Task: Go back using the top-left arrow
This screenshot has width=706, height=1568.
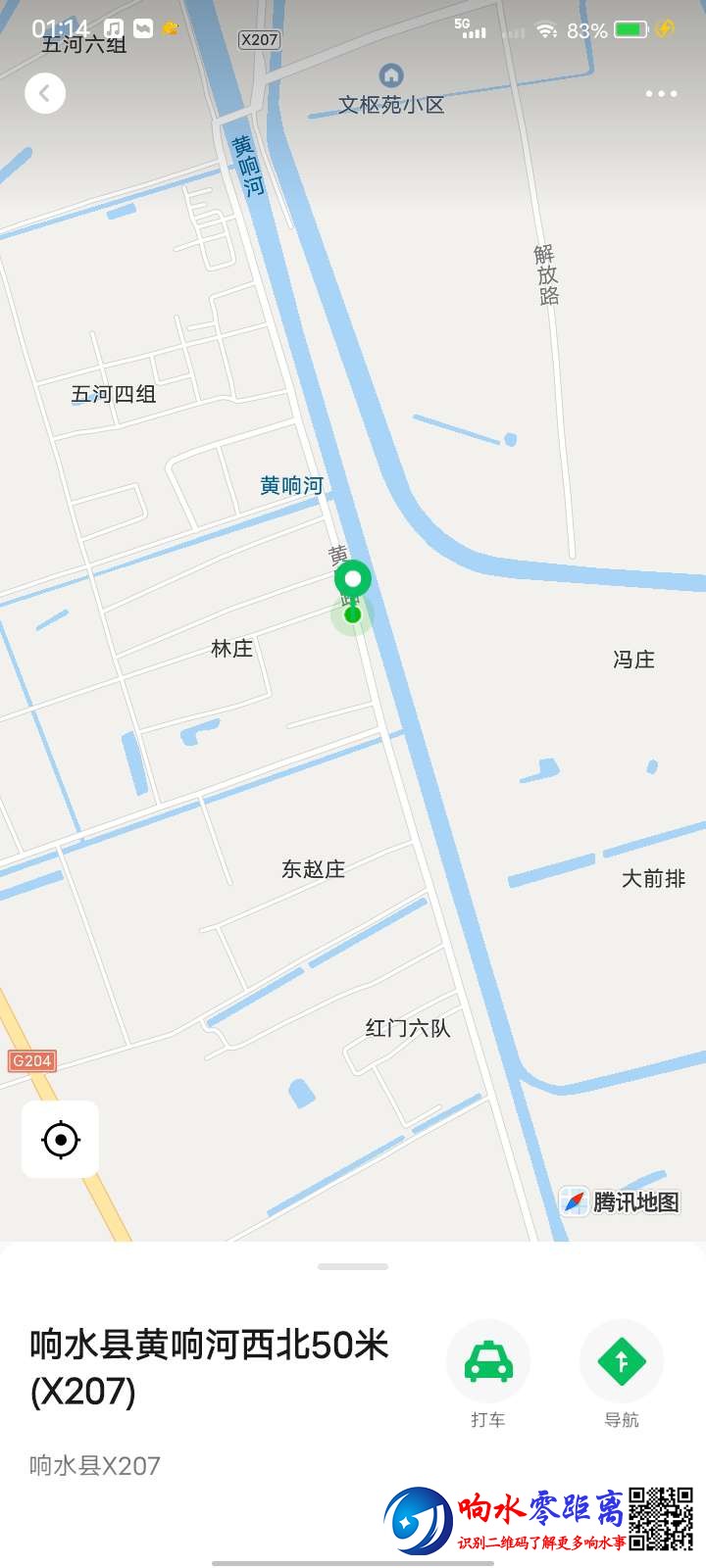Action: [x=45, y=94]
